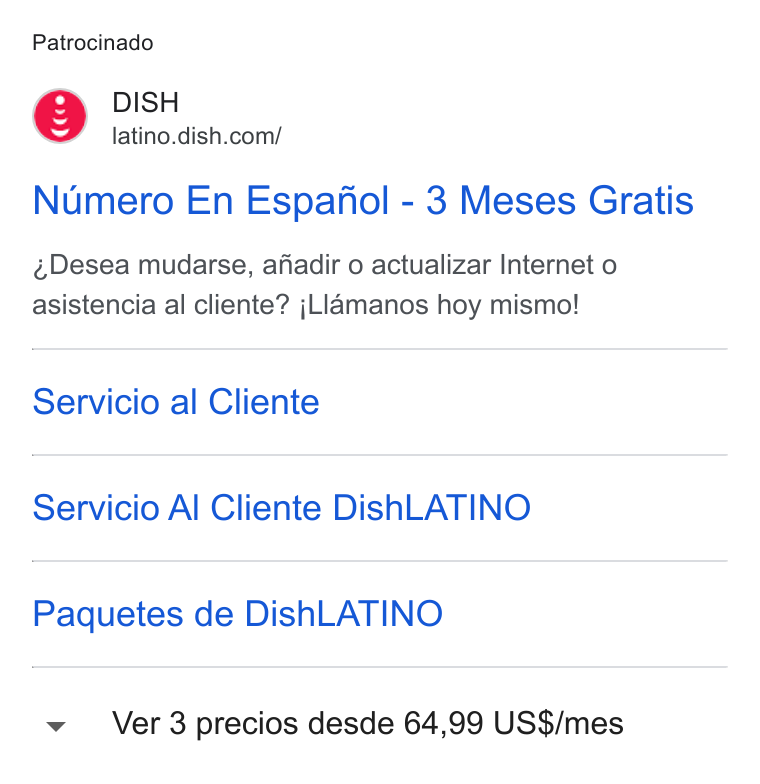
Task: Open the latino.dish.com site link
Action: pyautogui.click(x=196, y=136)
